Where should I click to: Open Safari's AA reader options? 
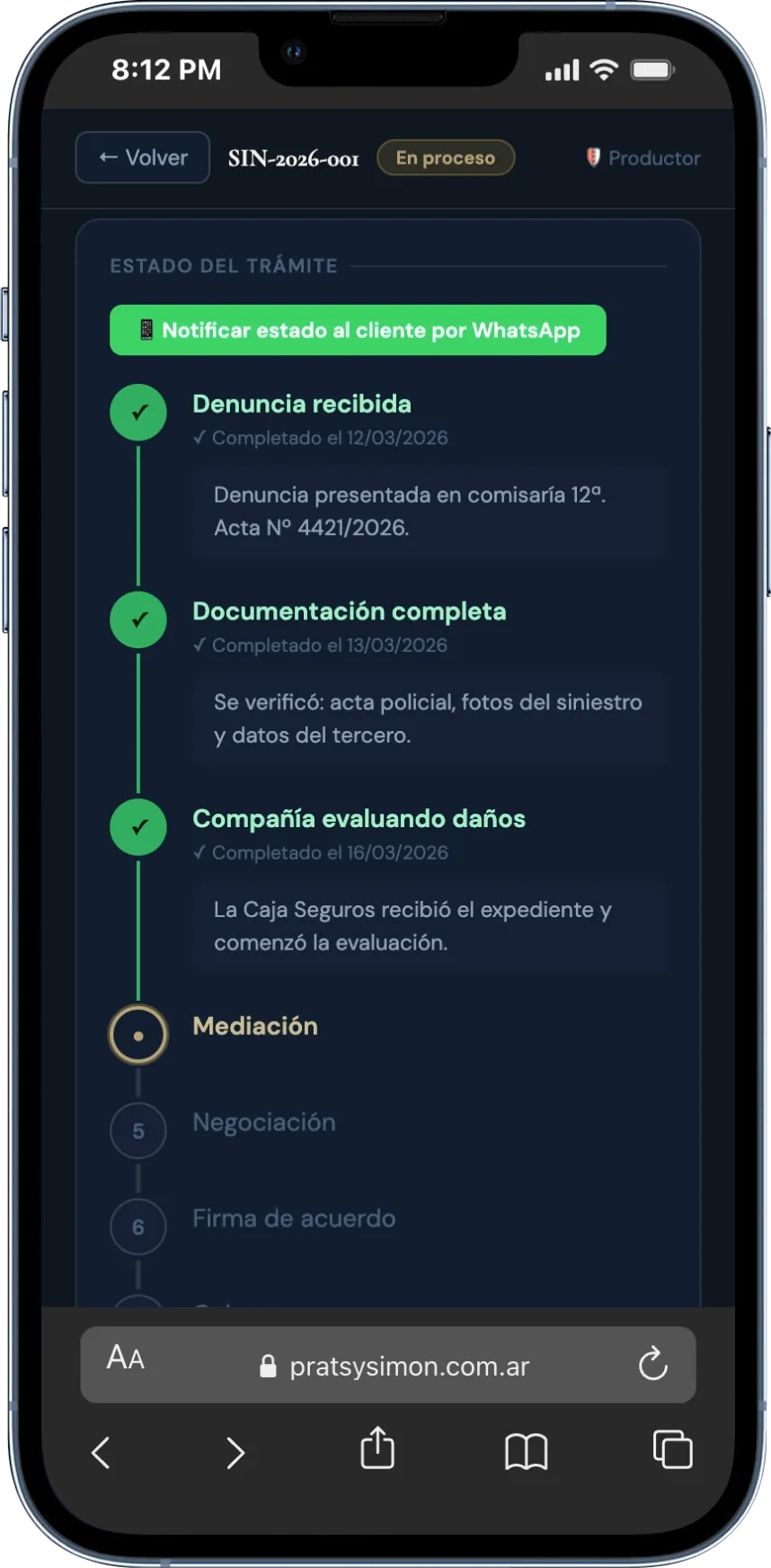126,1358
